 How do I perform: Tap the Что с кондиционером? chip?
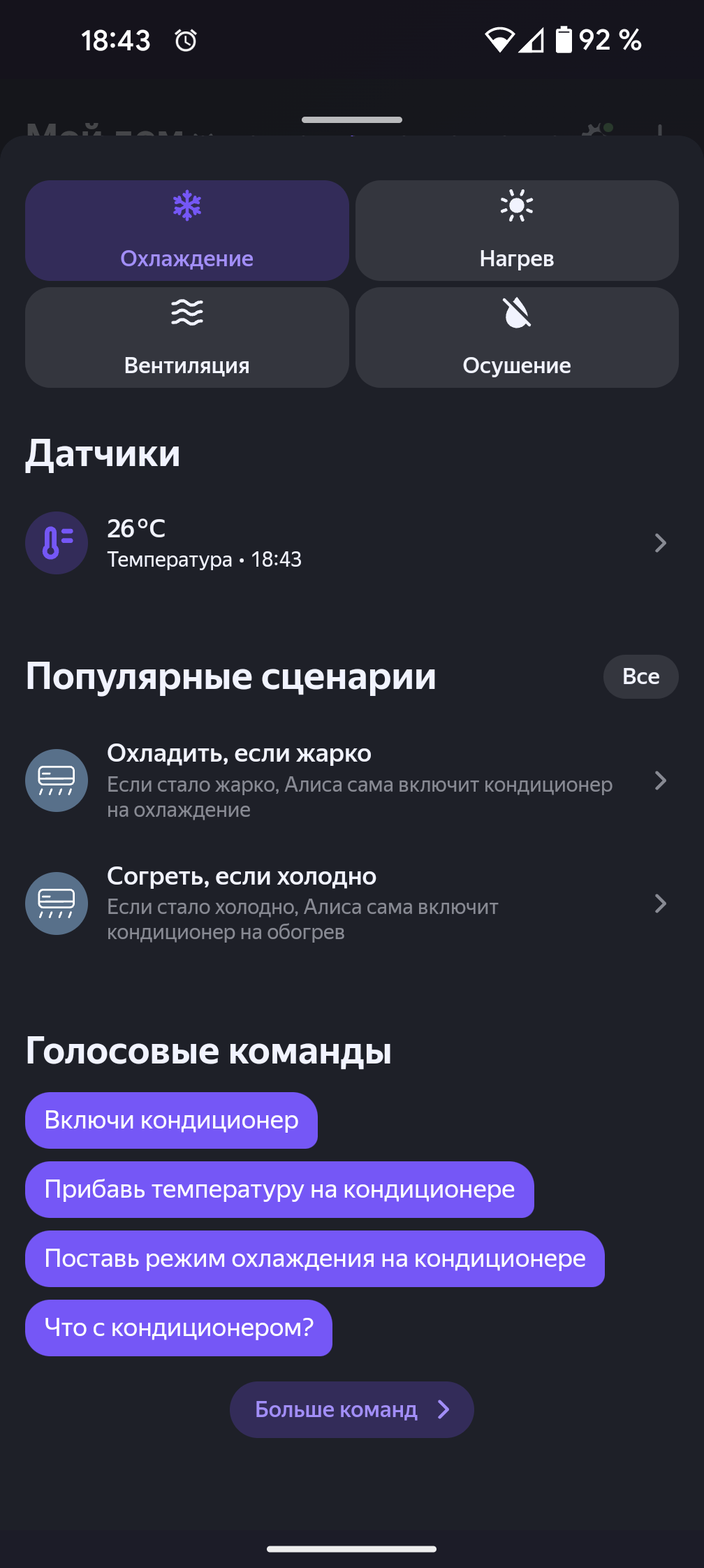[179, 1328]
